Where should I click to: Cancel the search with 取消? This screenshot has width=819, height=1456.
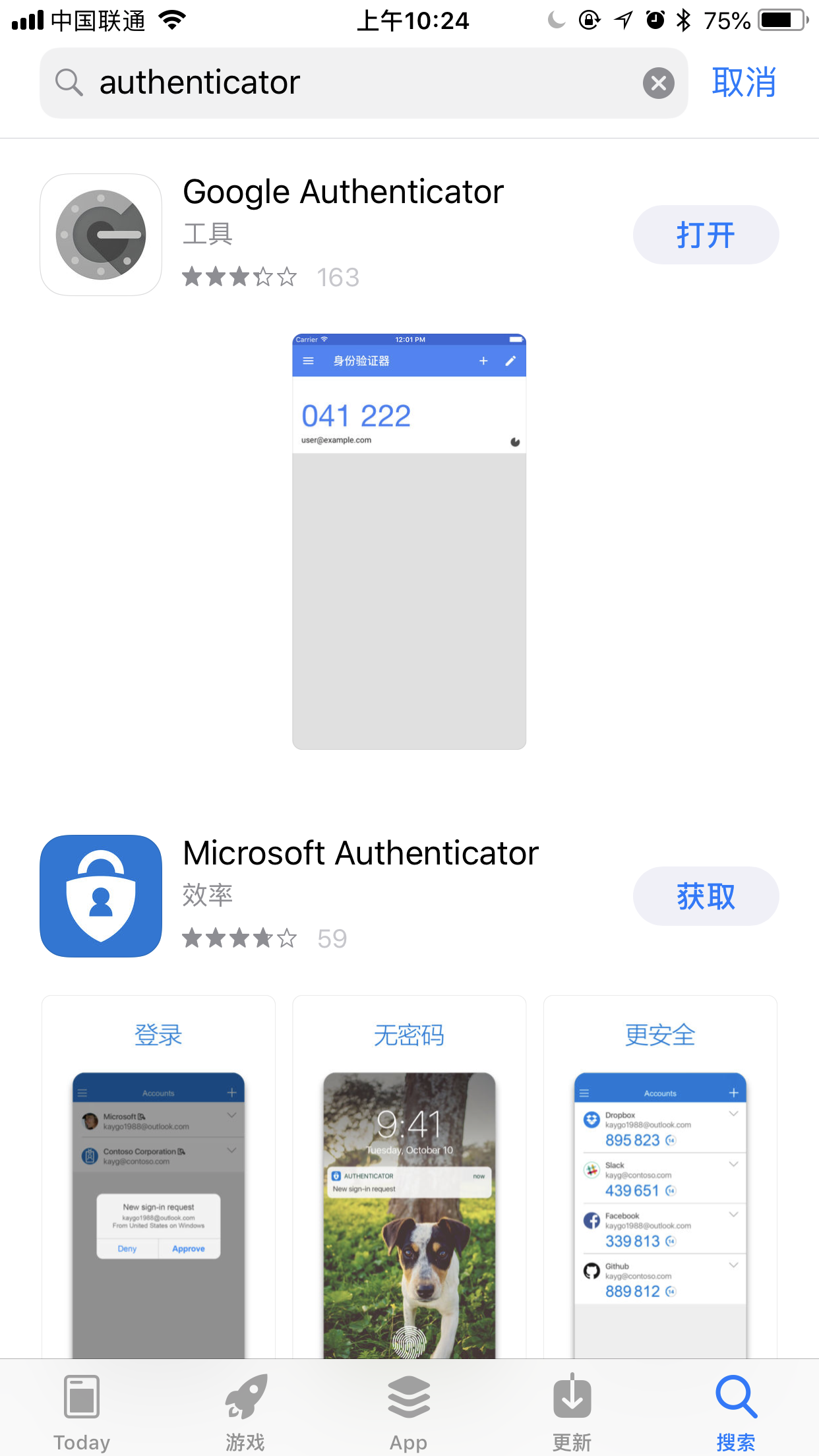coord(744,83)
